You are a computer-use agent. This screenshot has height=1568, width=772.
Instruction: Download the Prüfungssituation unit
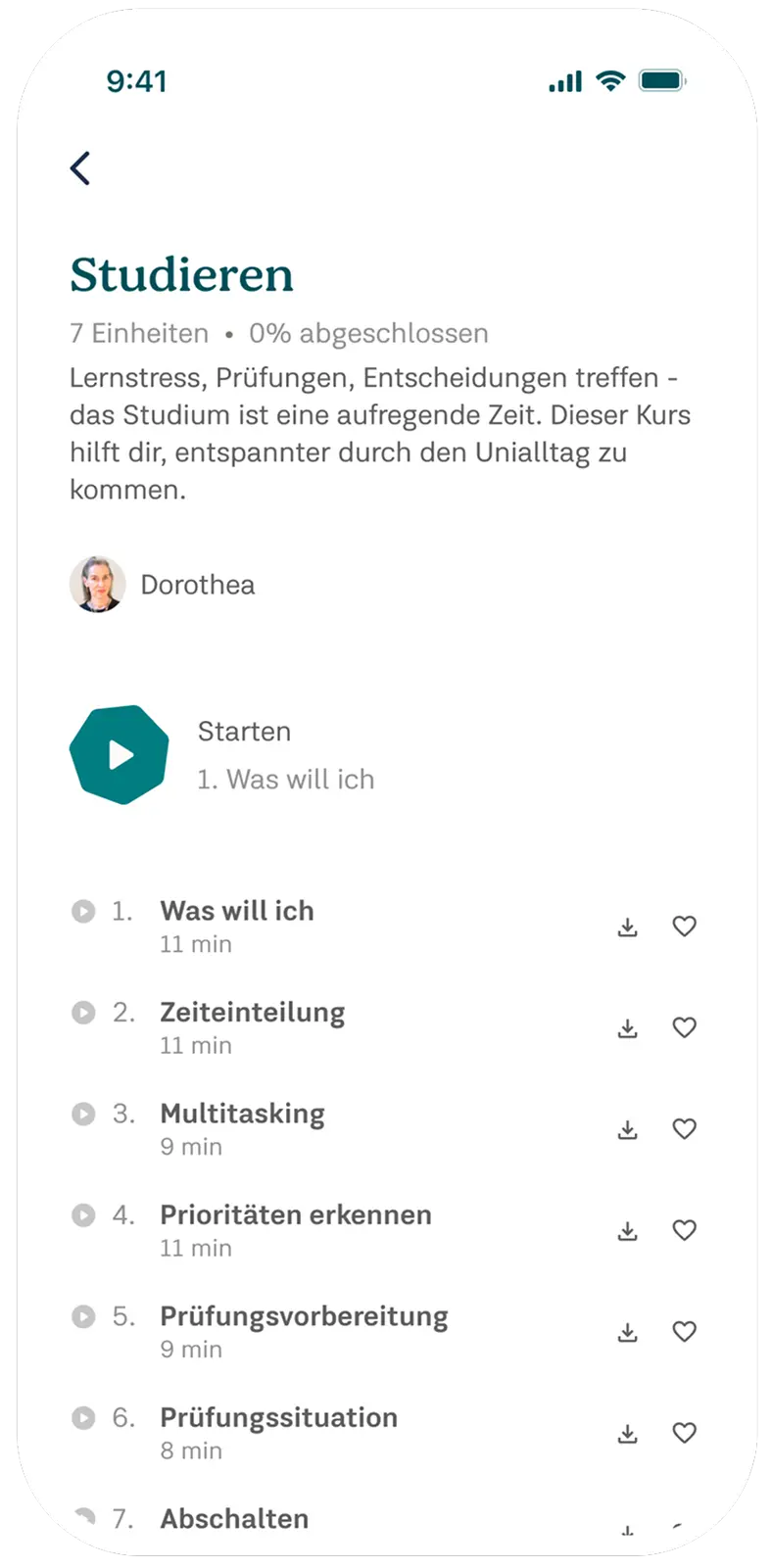628,1434
